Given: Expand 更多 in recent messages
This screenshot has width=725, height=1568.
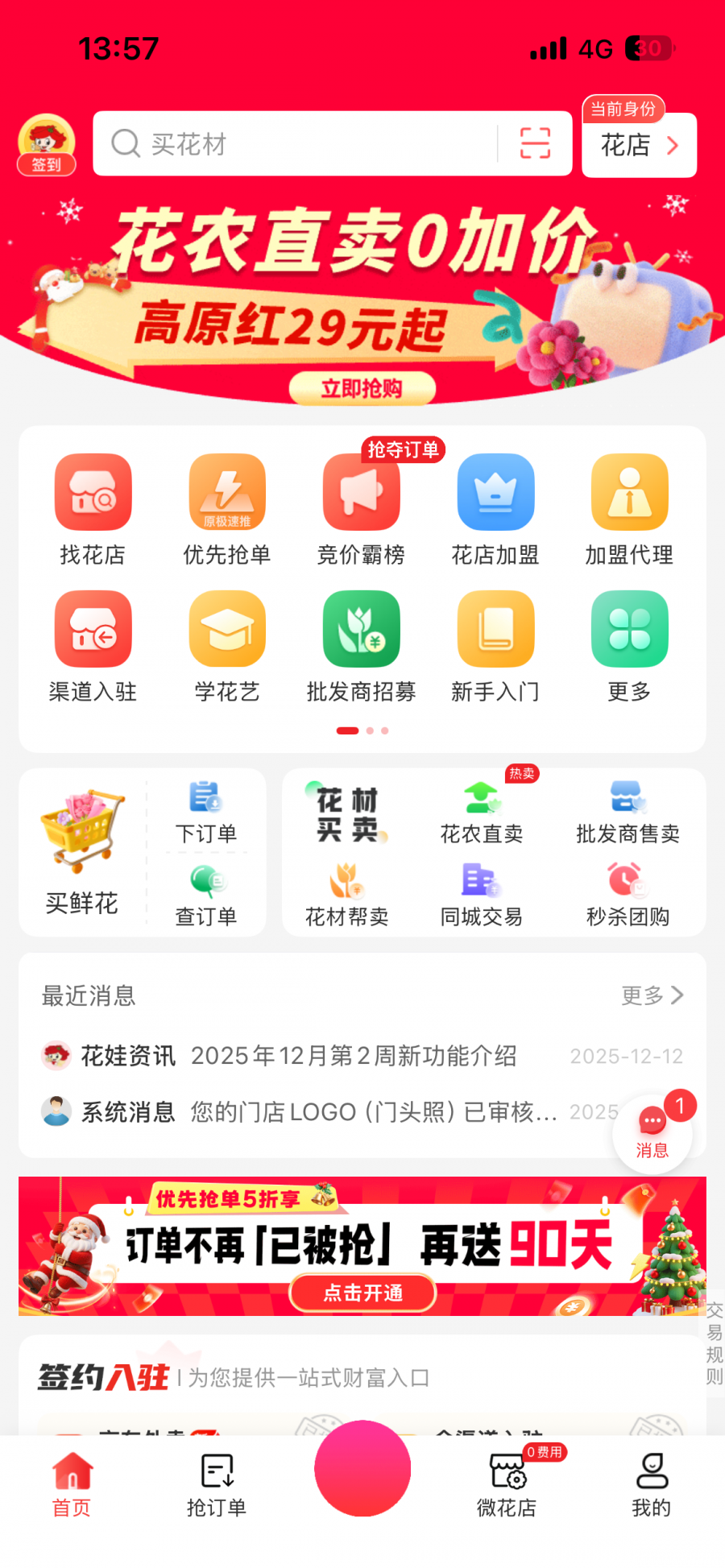Looking at the screenshot, I should point(651,996).
